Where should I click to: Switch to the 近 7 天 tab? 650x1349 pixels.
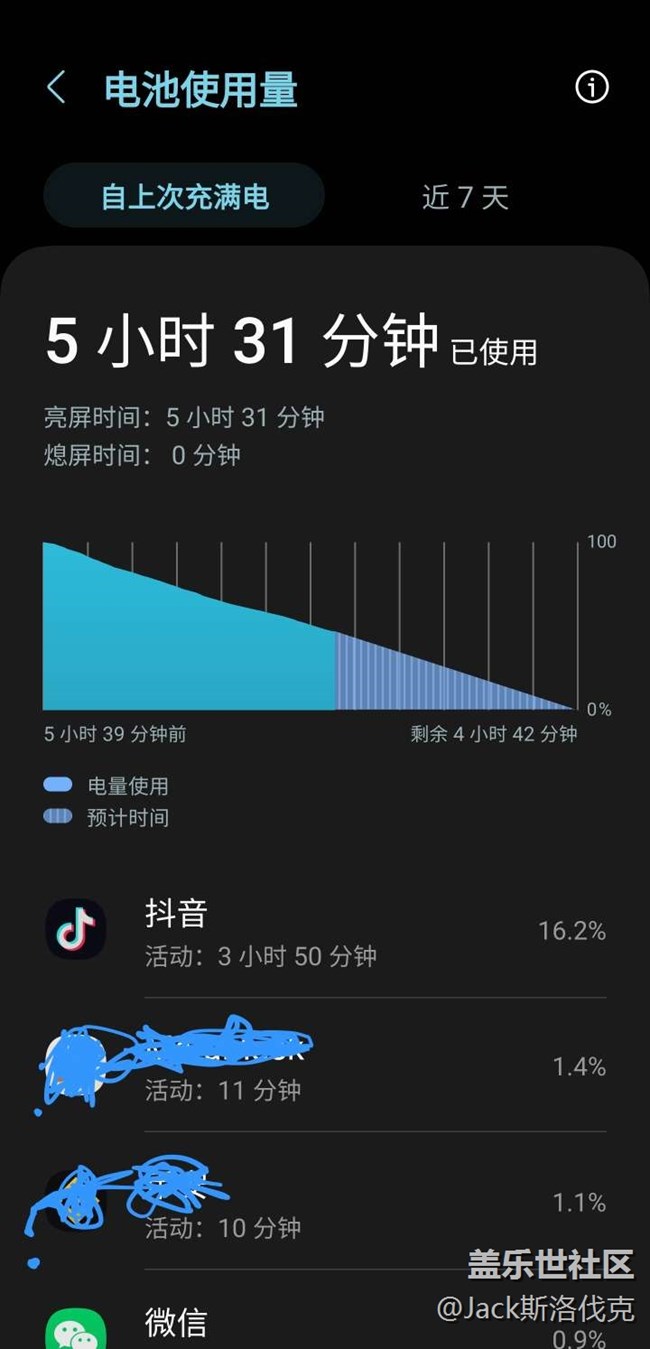(x=465, y=197)
